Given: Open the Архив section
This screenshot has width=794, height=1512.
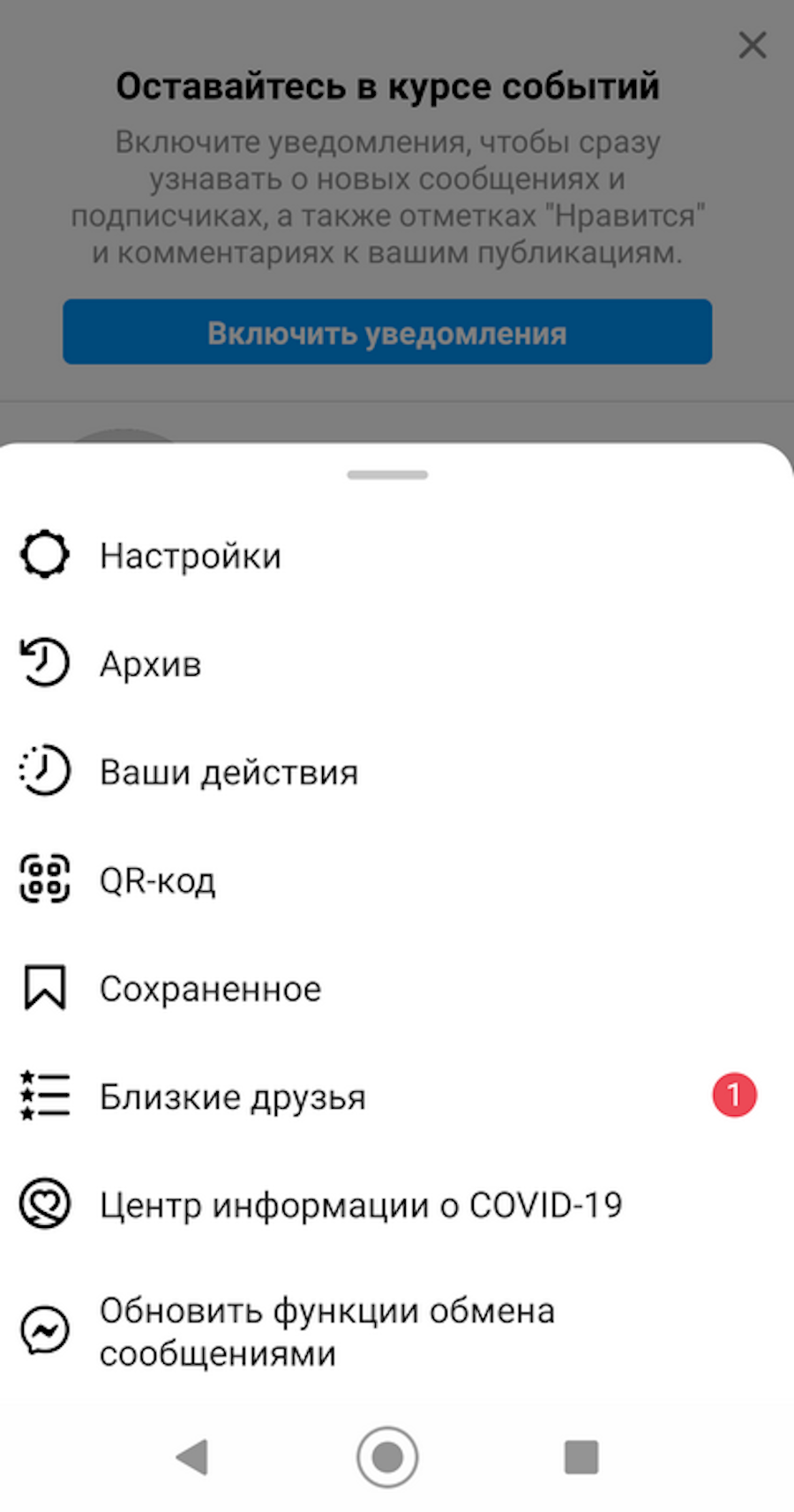Looking at the screenshot, I should (150, 664).
